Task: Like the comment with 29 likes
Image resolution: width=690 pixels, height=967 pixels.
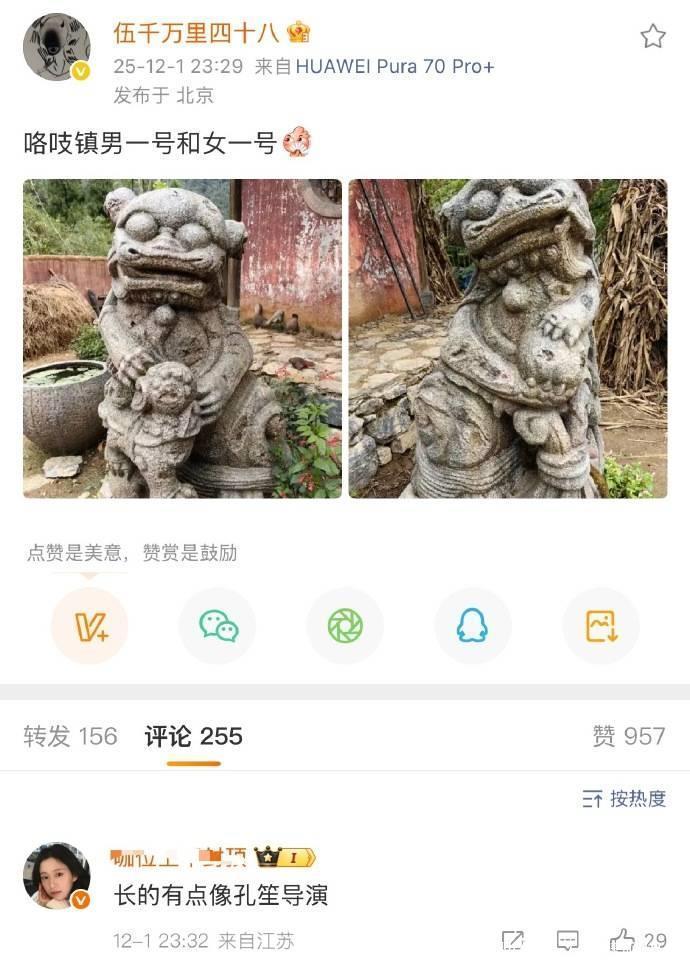Action: click(623, 940)
